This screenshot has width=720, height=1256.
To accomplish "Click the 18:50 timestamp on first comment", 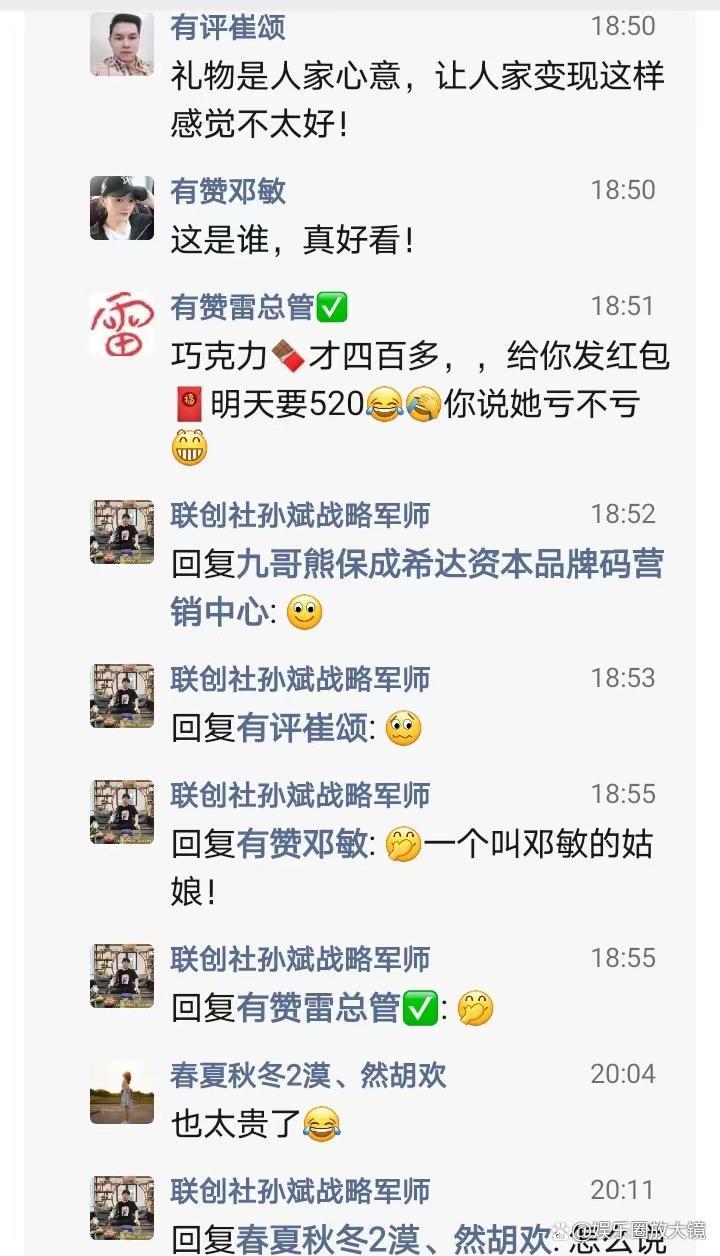I will pos(624,27).
